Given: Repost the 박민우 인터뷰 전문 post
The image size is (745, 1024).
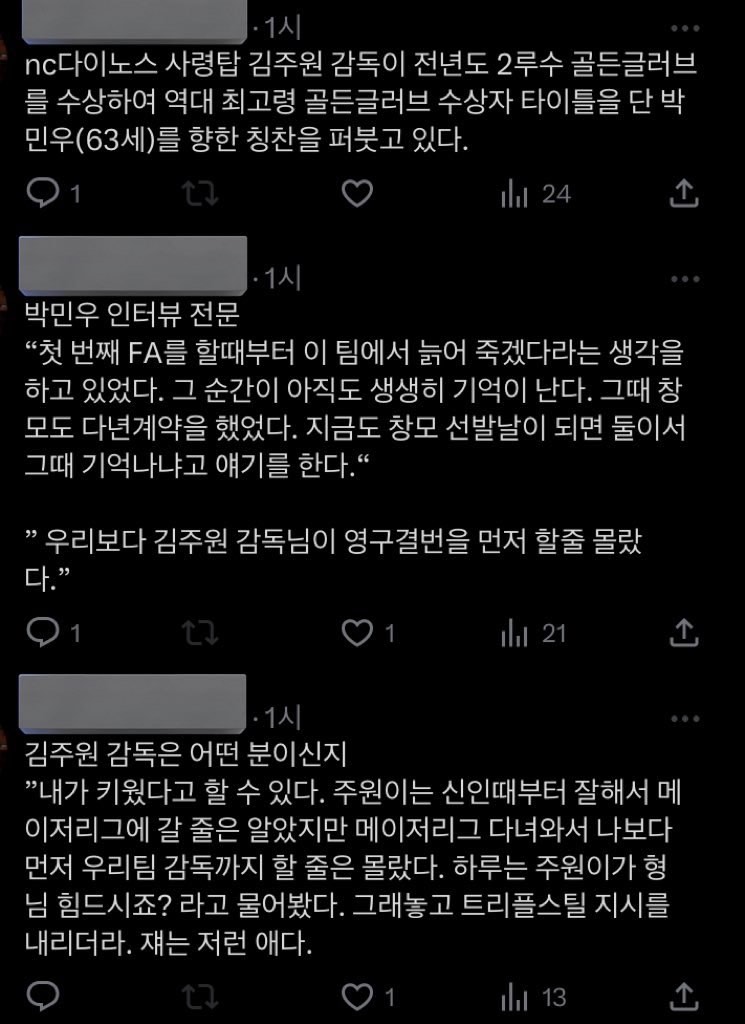Looking at the screenshot, I should [201, 632].
